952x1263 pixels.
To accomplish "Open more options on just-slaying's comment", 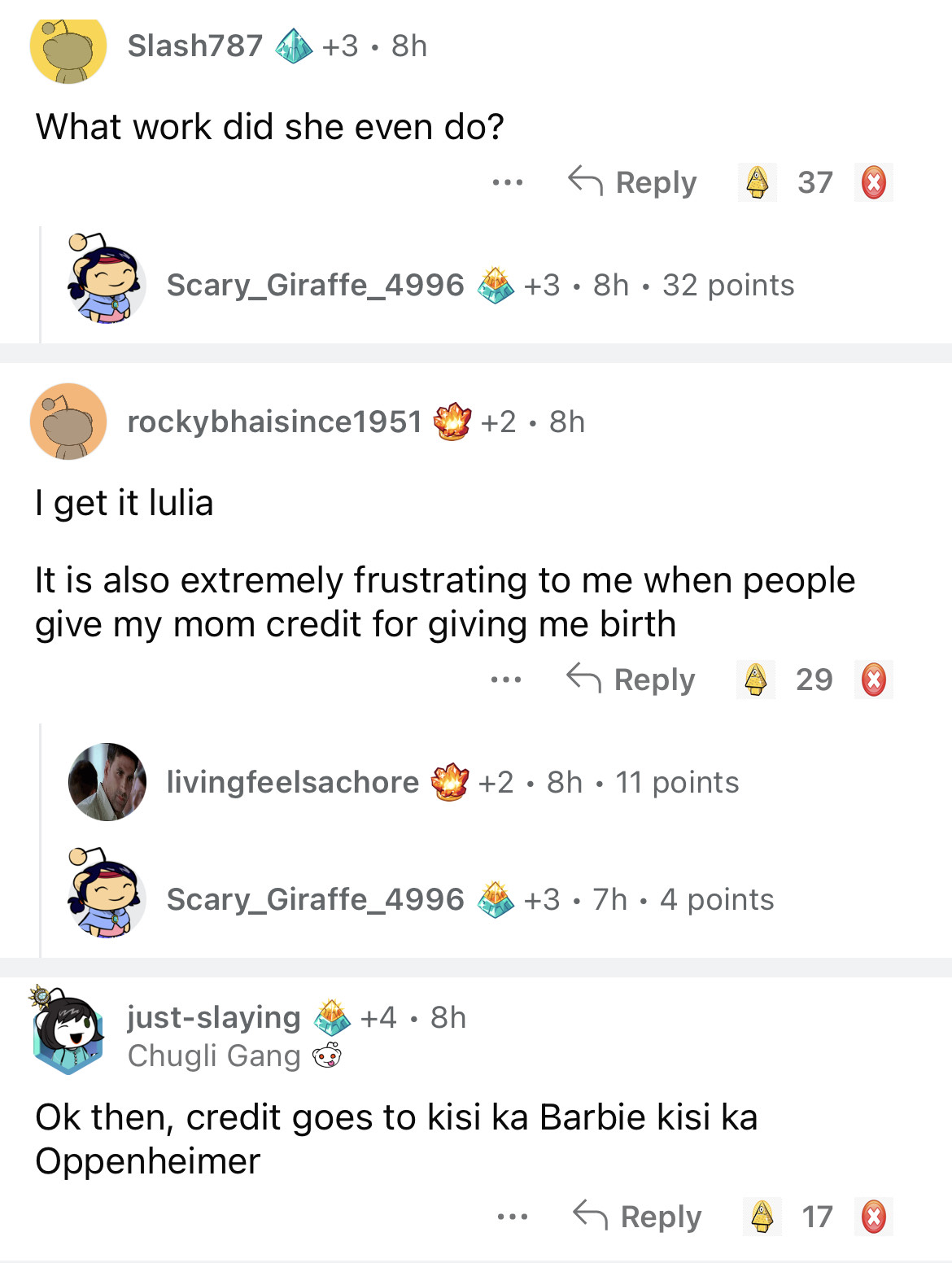I will [x=512, y=1217].
